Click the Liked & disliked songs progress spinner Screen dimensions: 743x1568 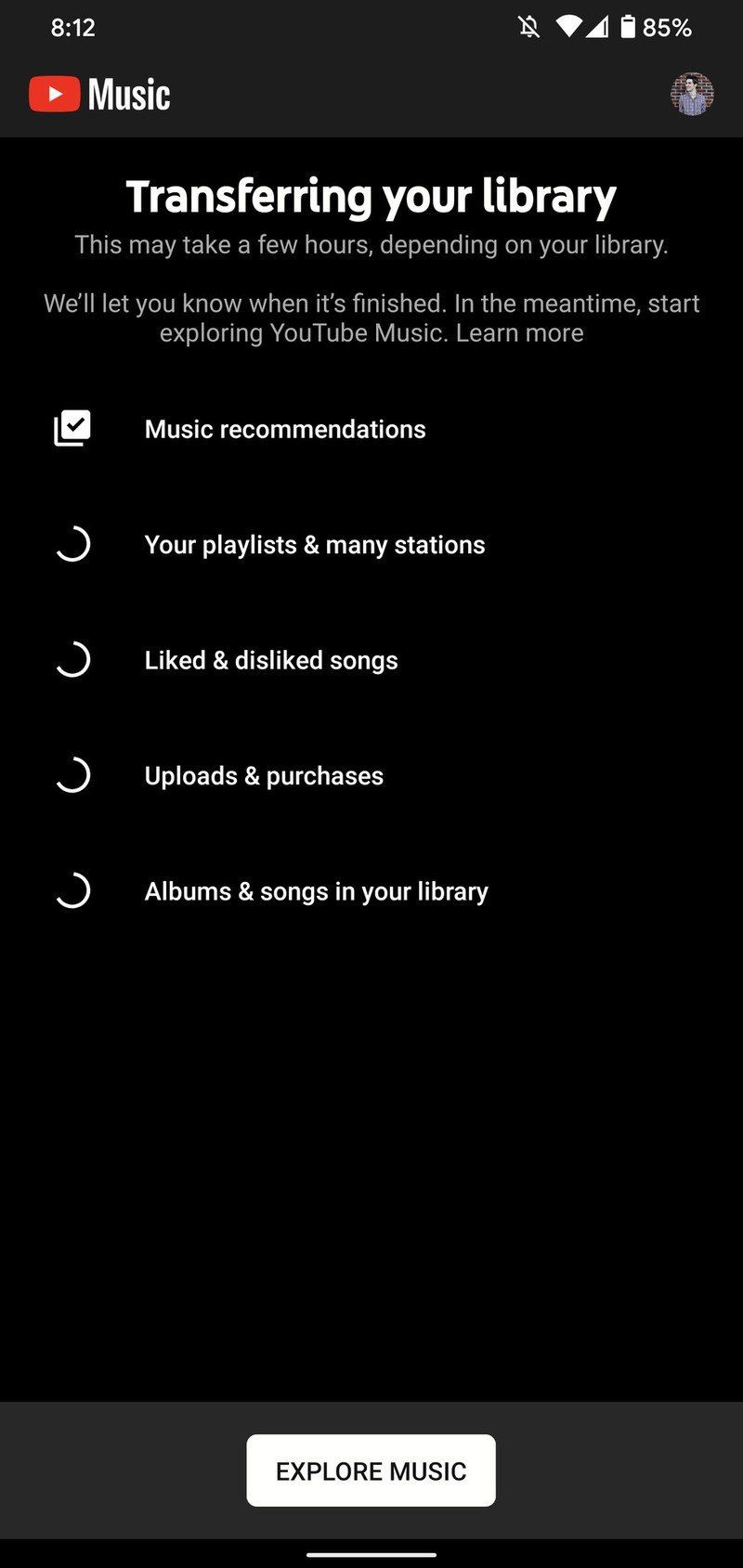[x=72, y=661]
